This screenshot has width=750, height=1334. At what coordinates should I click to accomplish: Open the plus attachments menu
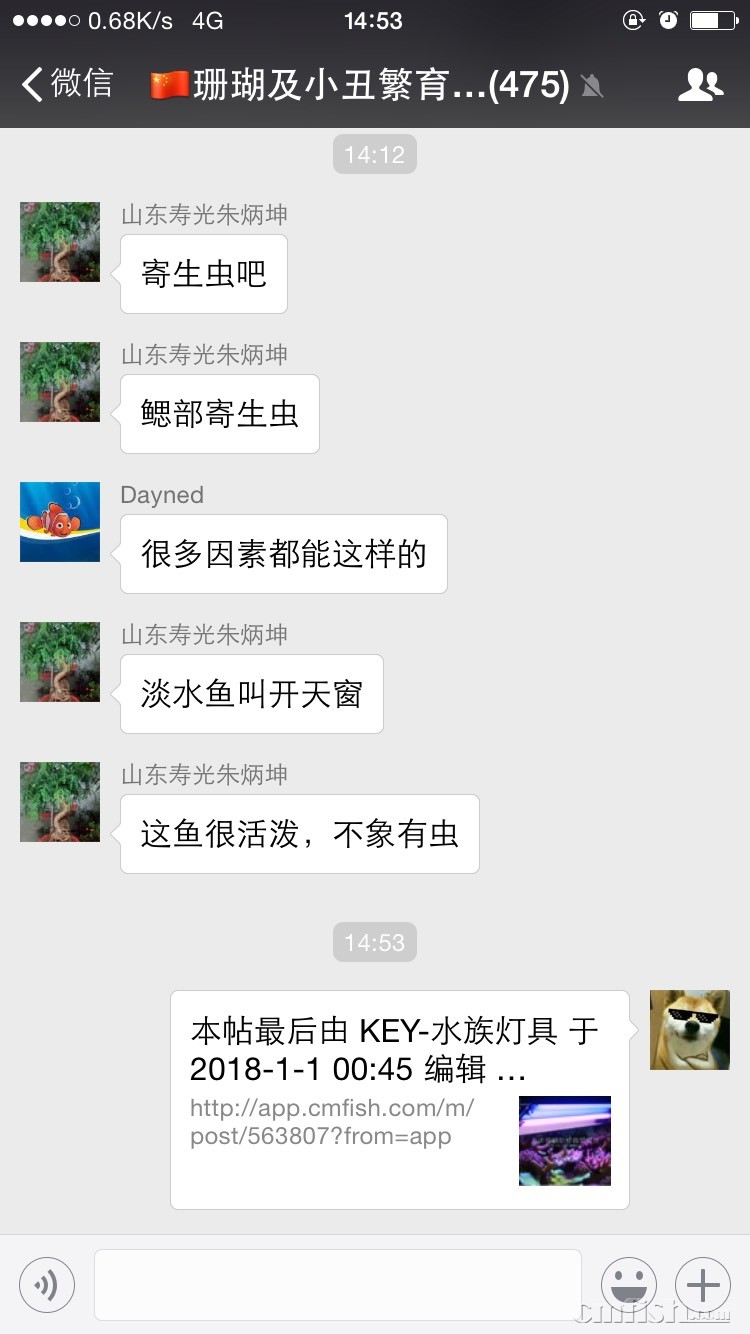(x=703, y=1284)
